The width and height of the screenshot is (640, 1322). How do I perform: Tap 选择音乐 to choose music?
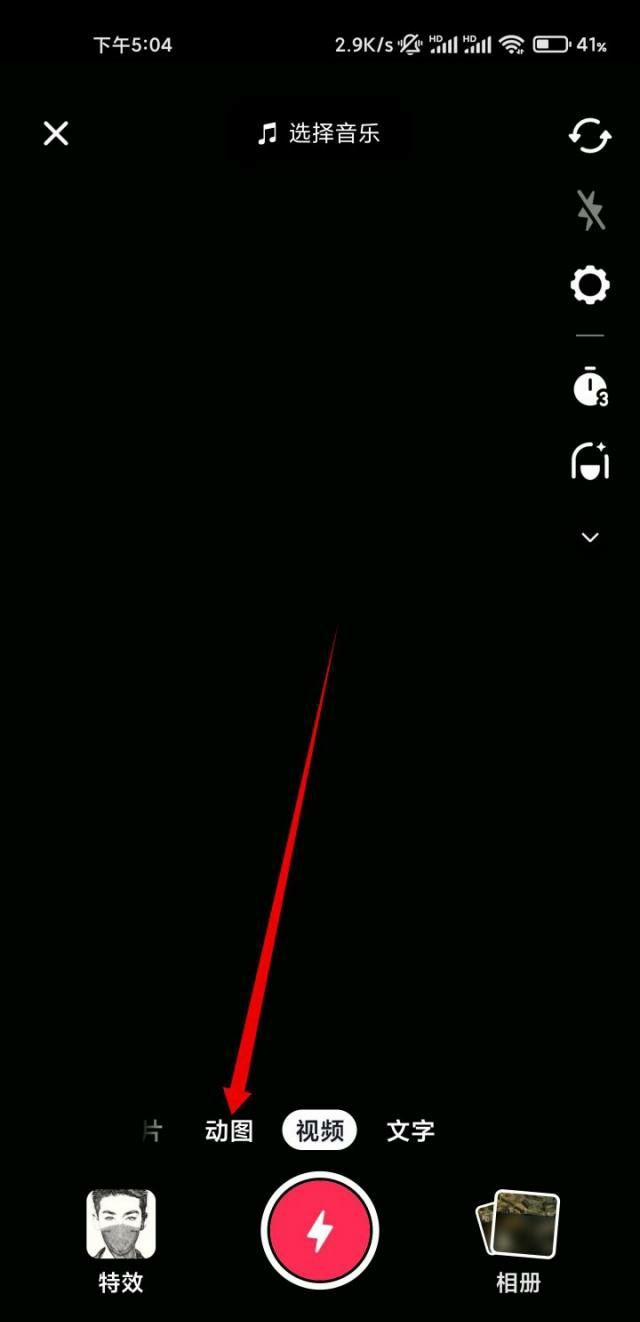coord(319,133)
